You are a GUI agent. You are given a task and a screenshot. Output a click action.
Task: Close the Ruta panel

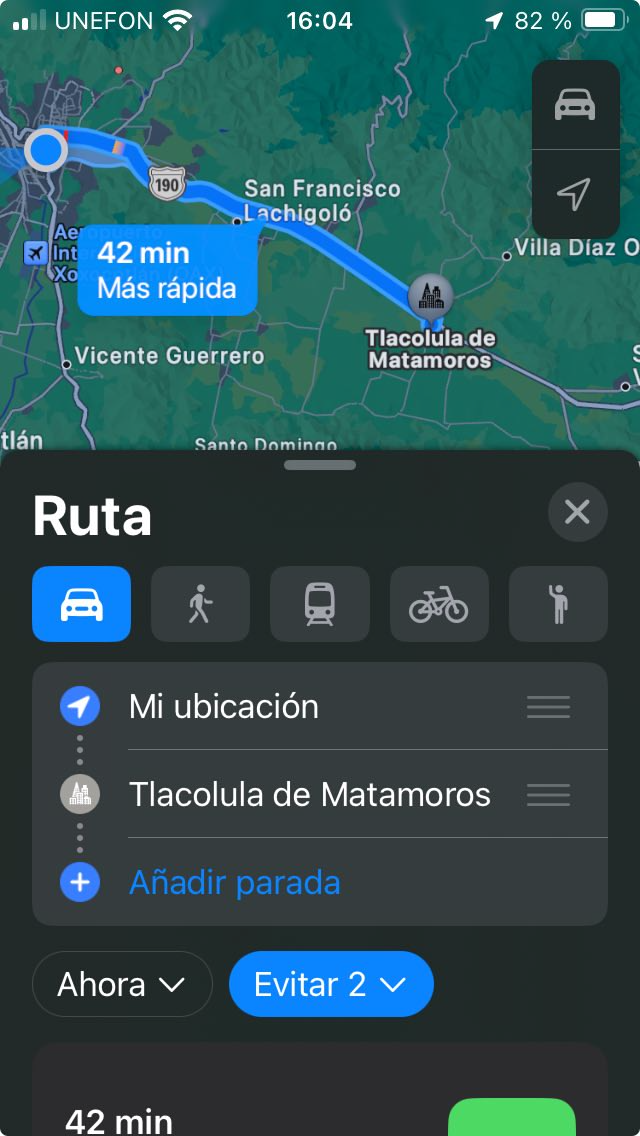point(577,512)
